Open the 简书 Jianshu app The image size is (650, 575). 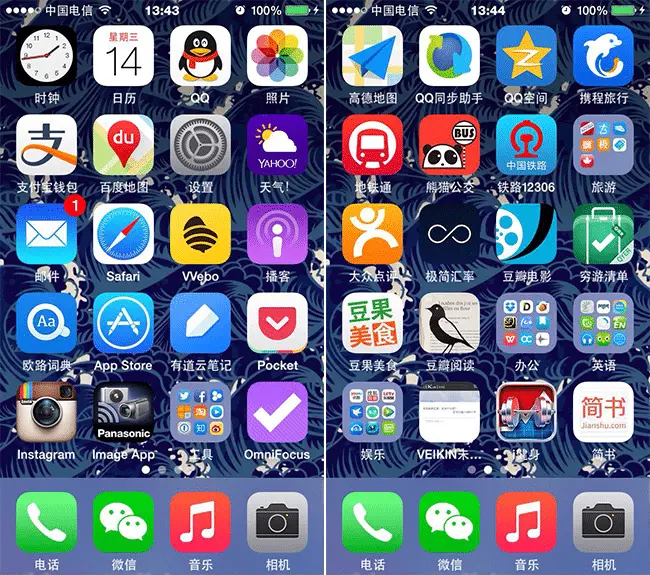(x=603, y=412)
